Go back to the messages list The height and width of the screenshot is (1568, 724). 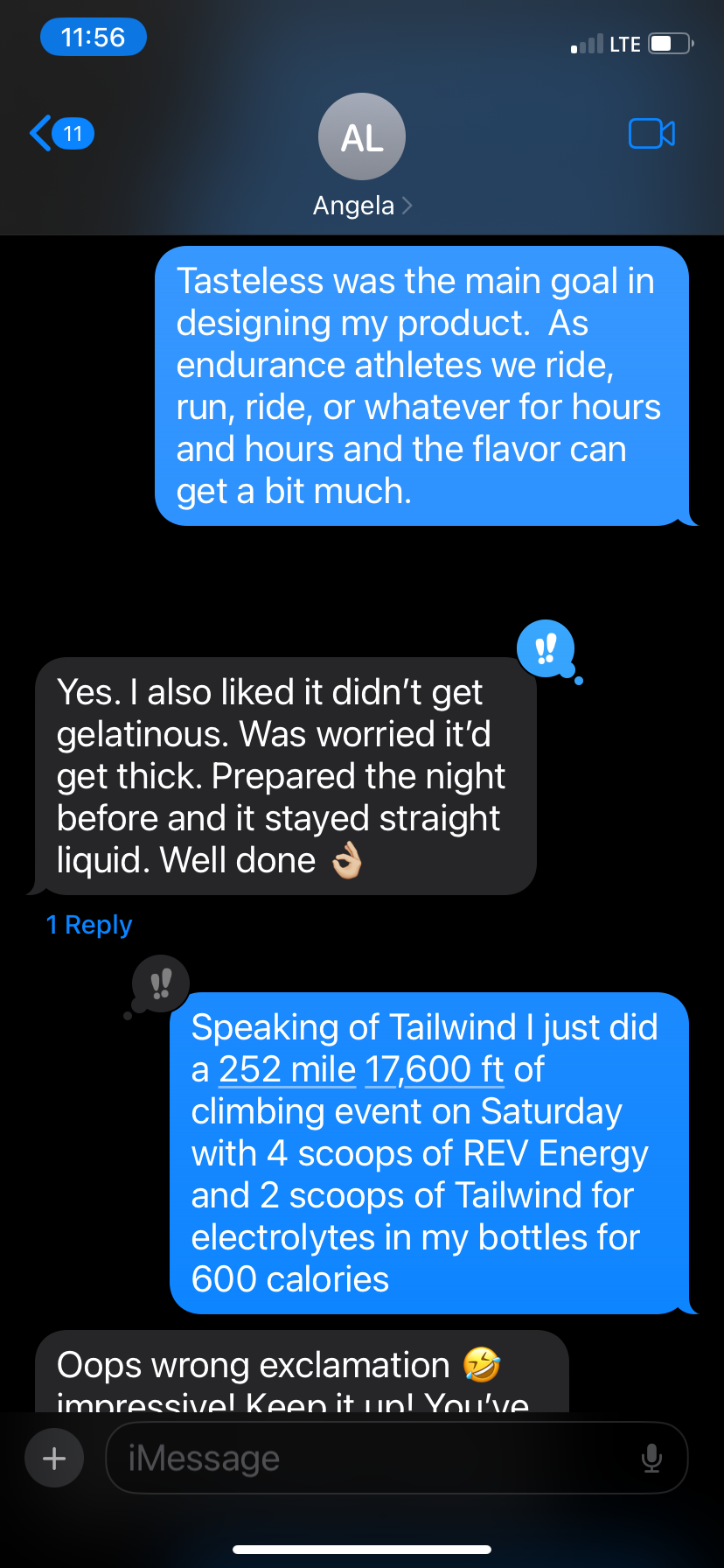pyautogui.click(x=59, y=134)
